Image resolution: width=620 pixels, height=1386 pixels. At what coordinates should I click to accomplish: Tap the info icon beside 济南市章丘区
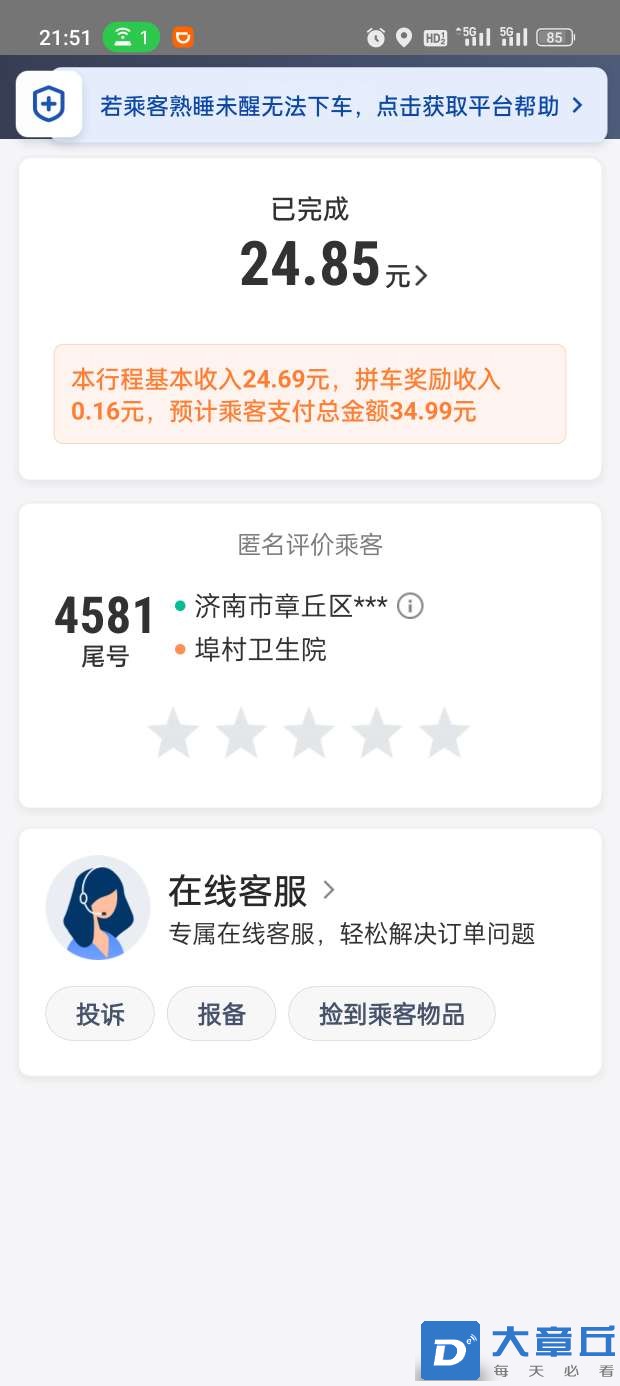click(410, 606)
